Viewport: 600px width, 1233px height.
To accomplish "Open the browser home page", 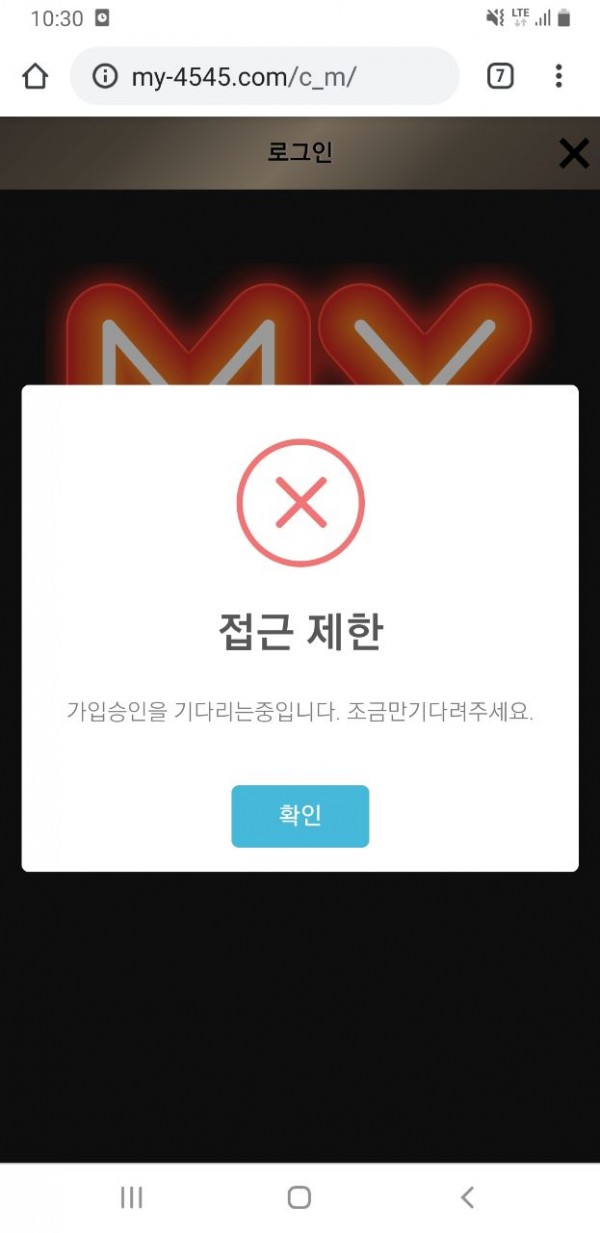I will pos(35,77).
